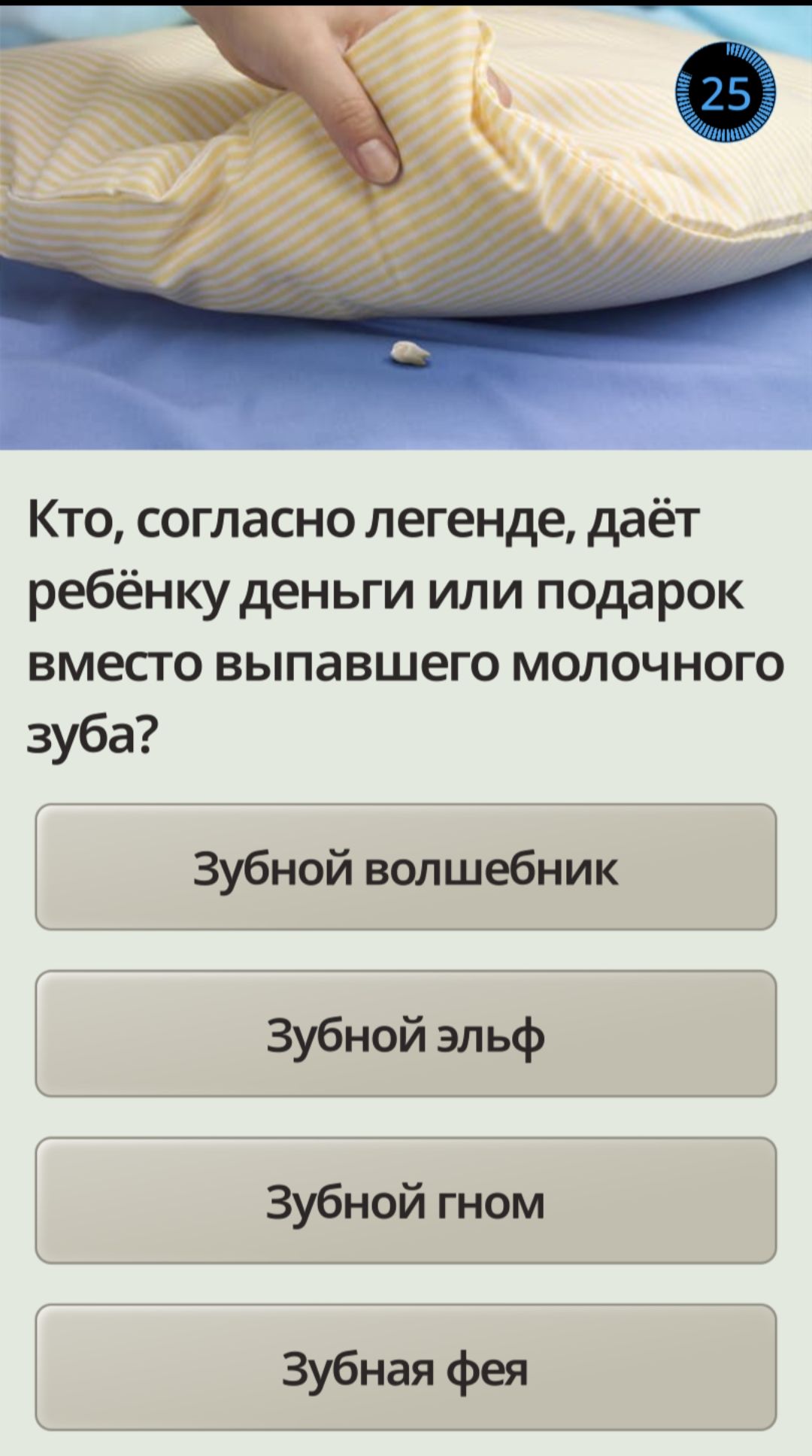Select the answer Зубной волшебник
Screen dimensions: 812x1456
(406, 867)
